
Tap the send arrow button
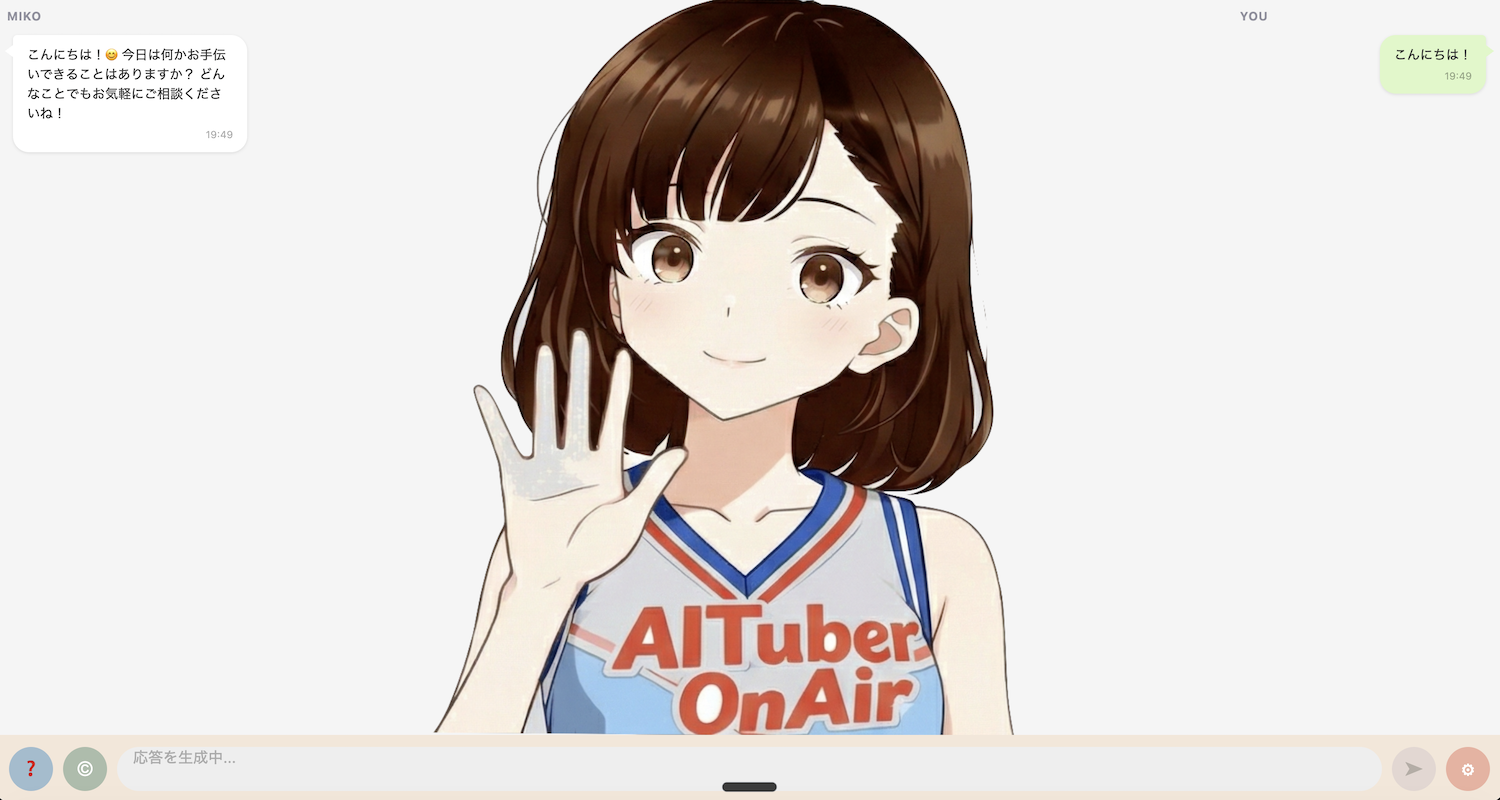click(1413, 769)
